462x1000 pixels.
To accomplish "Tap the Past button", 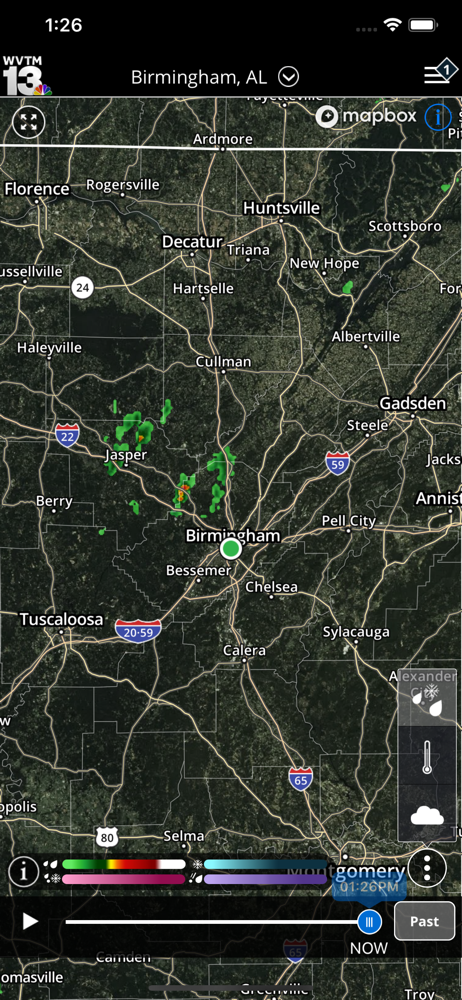I will point(424,921).
